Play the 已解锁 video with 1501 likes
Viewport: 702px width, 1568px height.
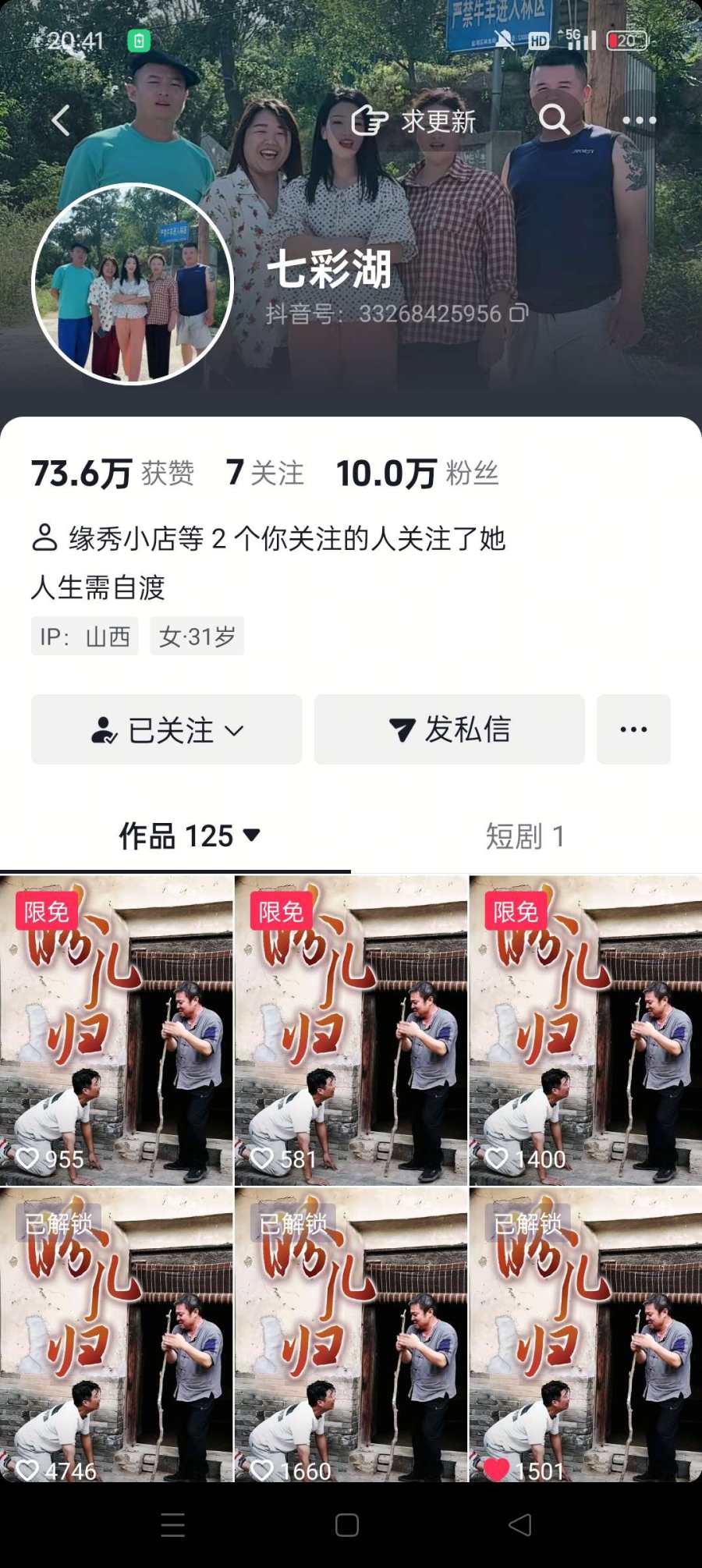[585, 1334]
